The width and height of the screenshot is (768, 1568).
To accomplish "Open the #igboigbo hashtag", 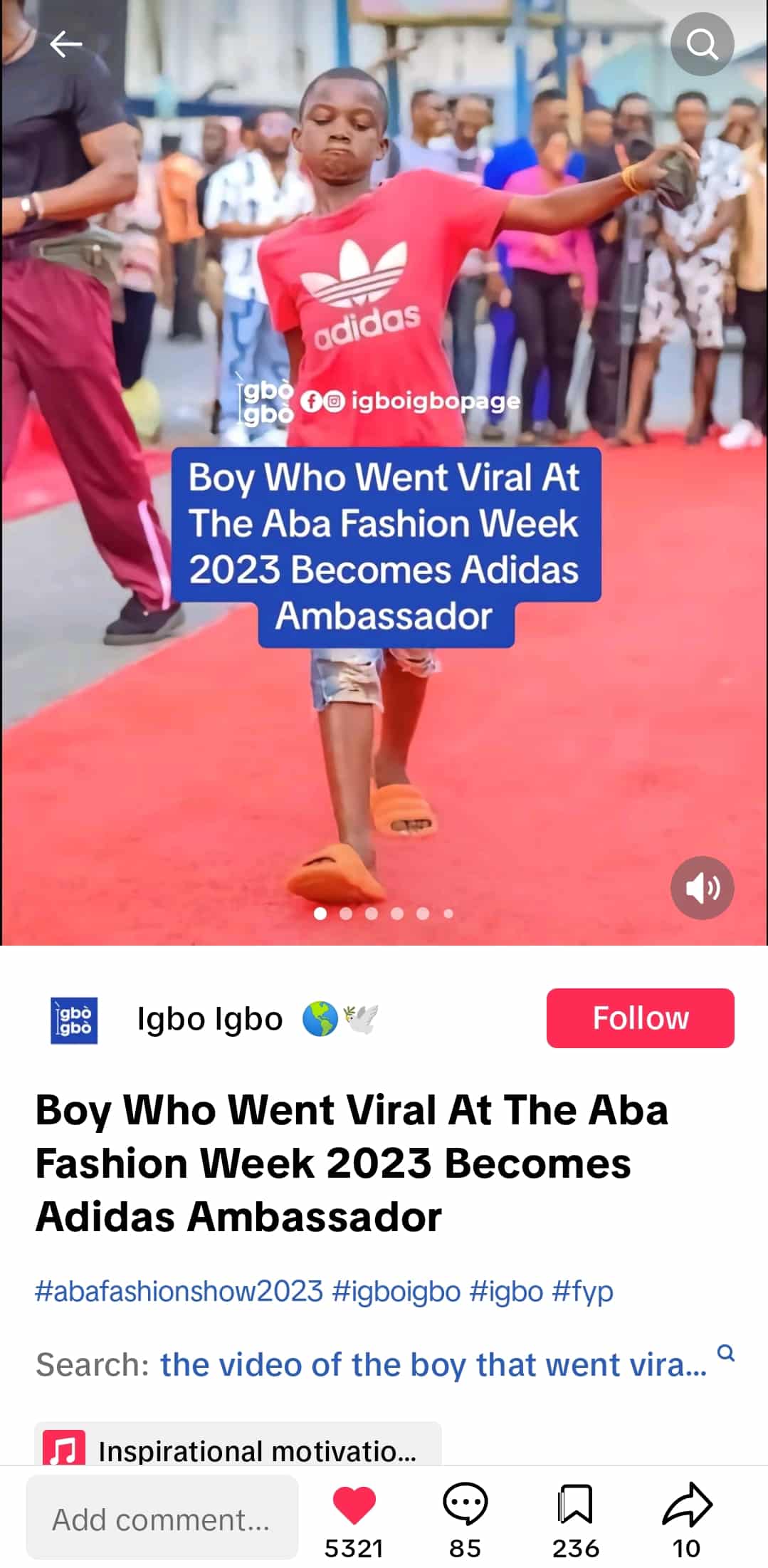I will [x=396, y=1291].
